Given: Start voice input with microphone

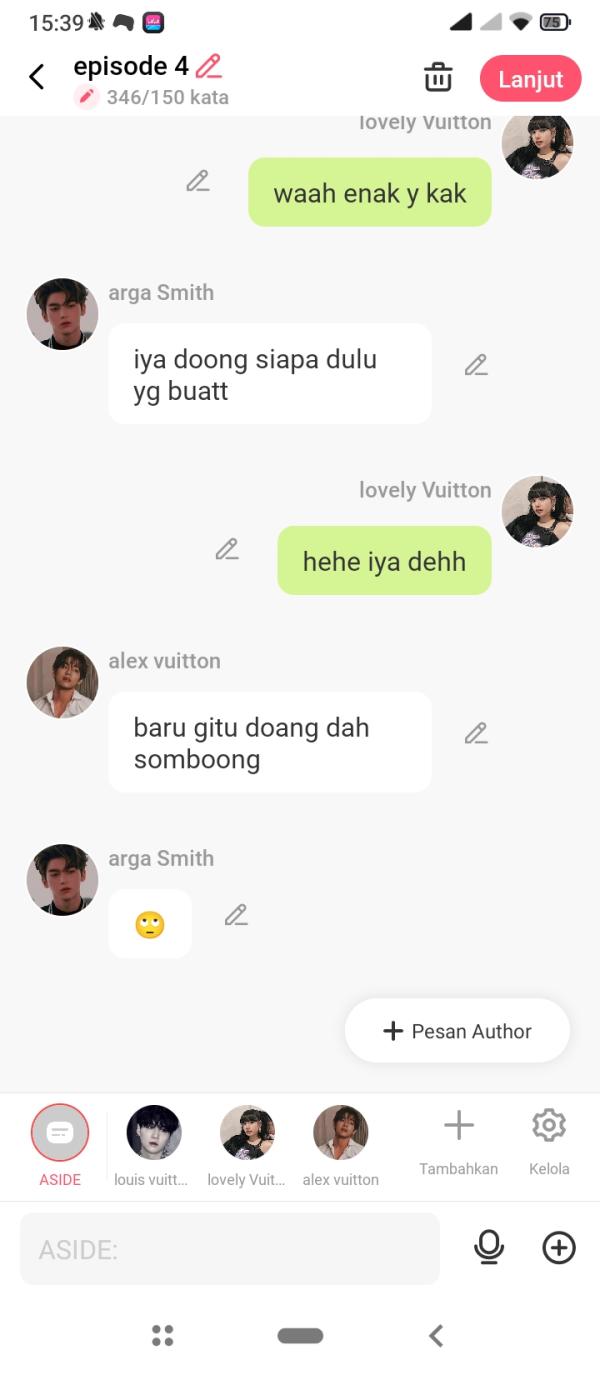Looking at the screenshot, I should 489,1247.
